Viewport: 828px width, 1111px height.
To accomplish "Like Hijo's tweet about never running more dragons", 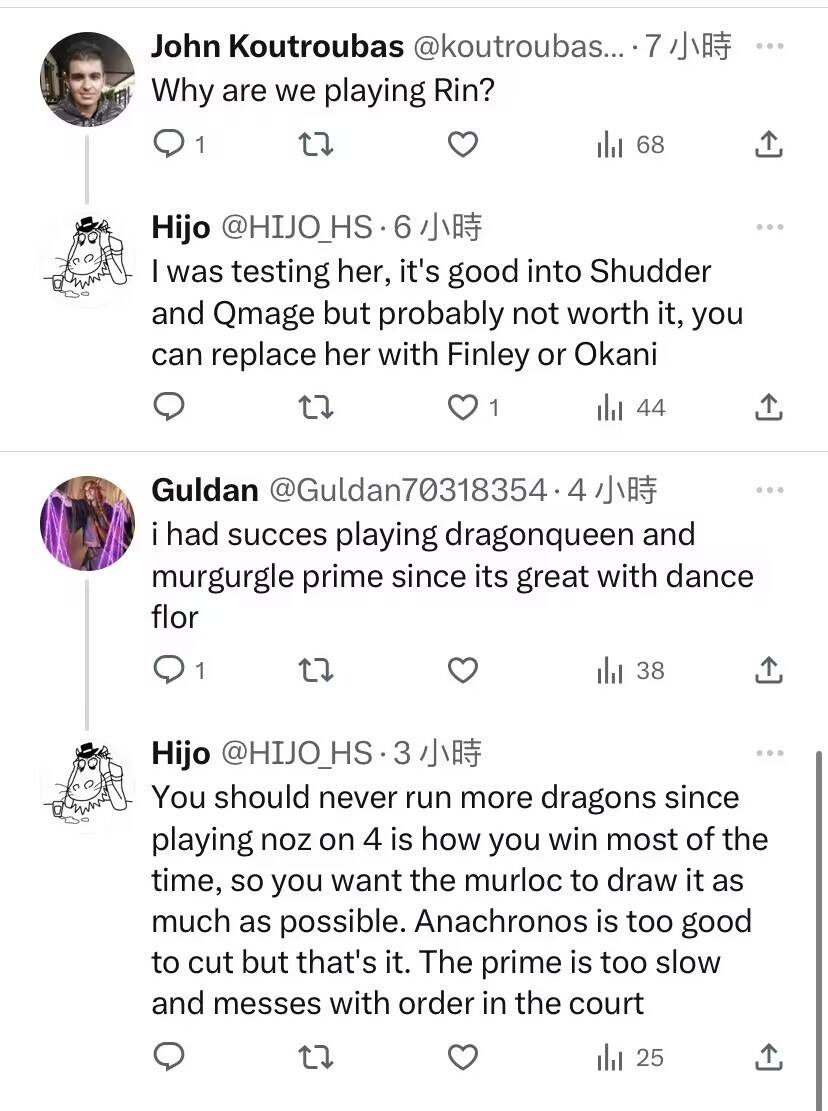I will coord(462,1057).
